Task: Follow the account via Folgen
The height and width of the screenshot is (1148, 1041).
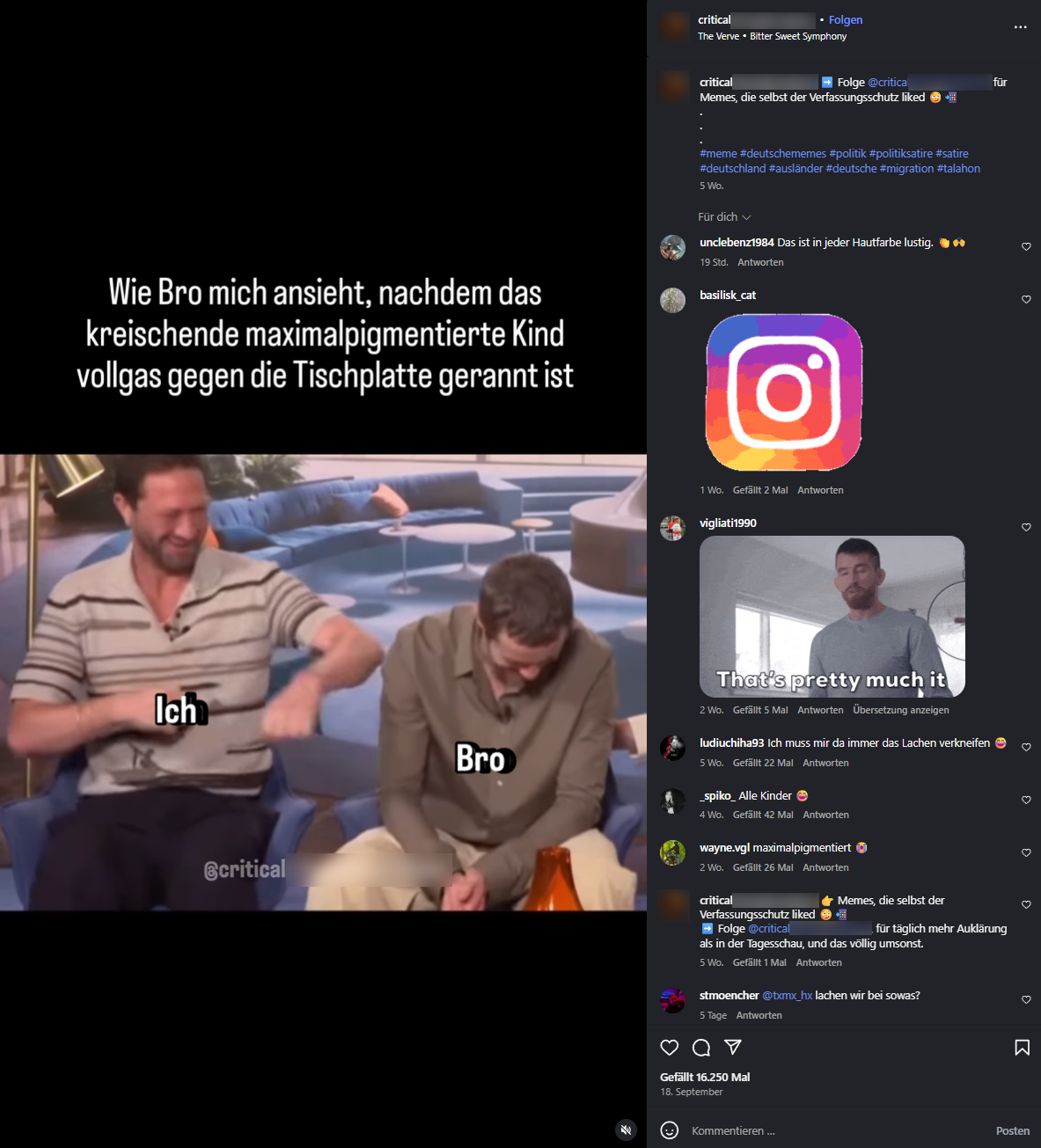Action: (x=845, y=20)
